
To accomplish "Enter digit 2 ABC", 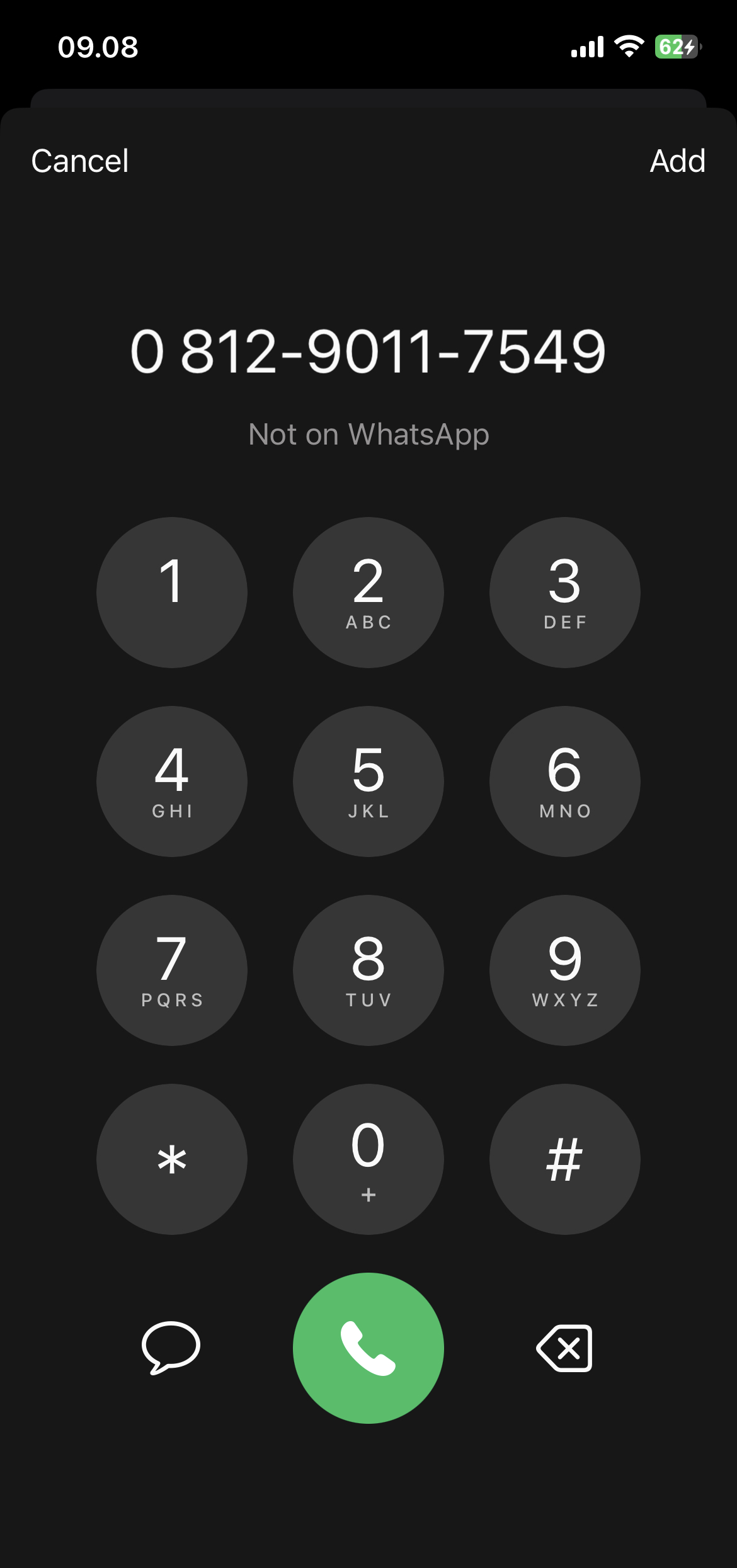I will (x=368, y=593).
